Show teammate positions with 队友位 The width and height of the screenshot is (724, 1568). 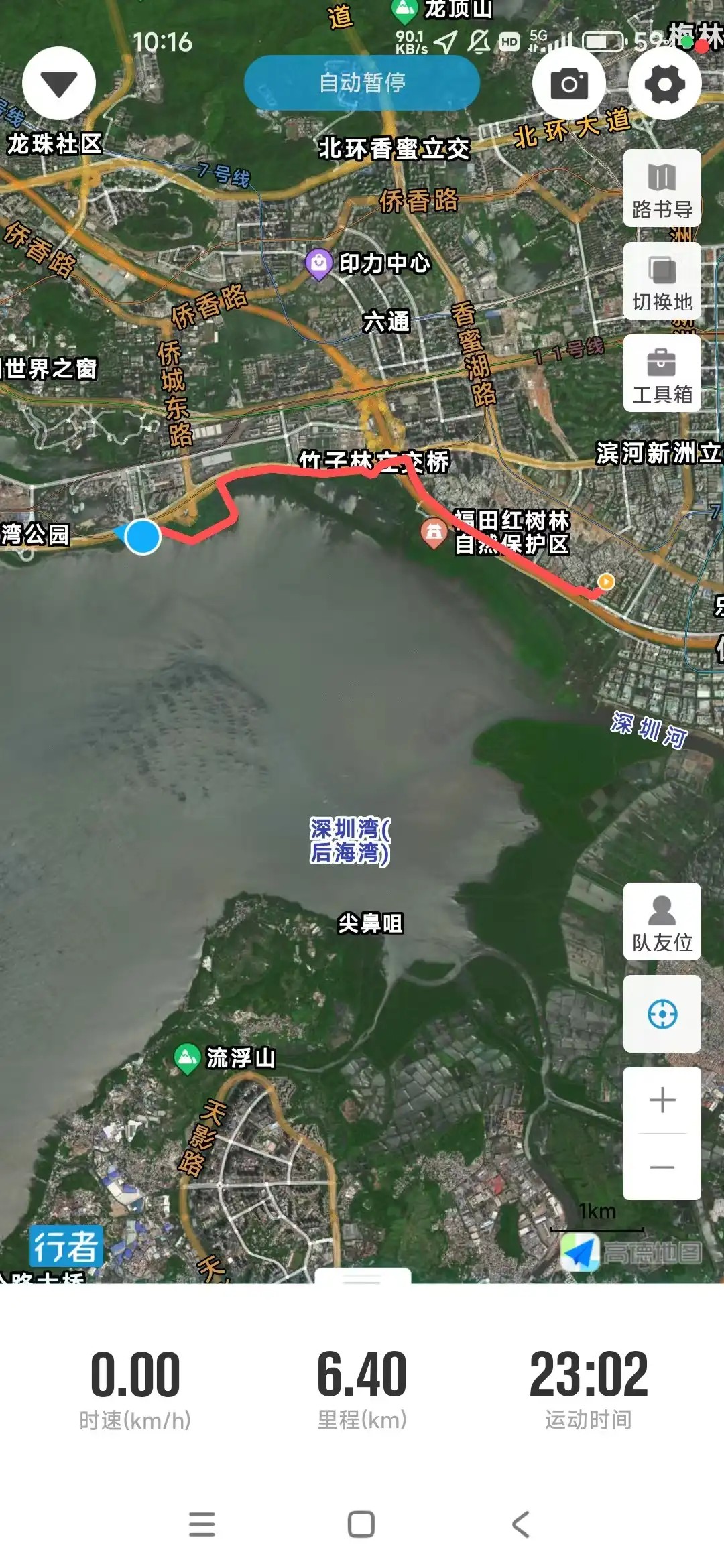click(x=662, y=922)
